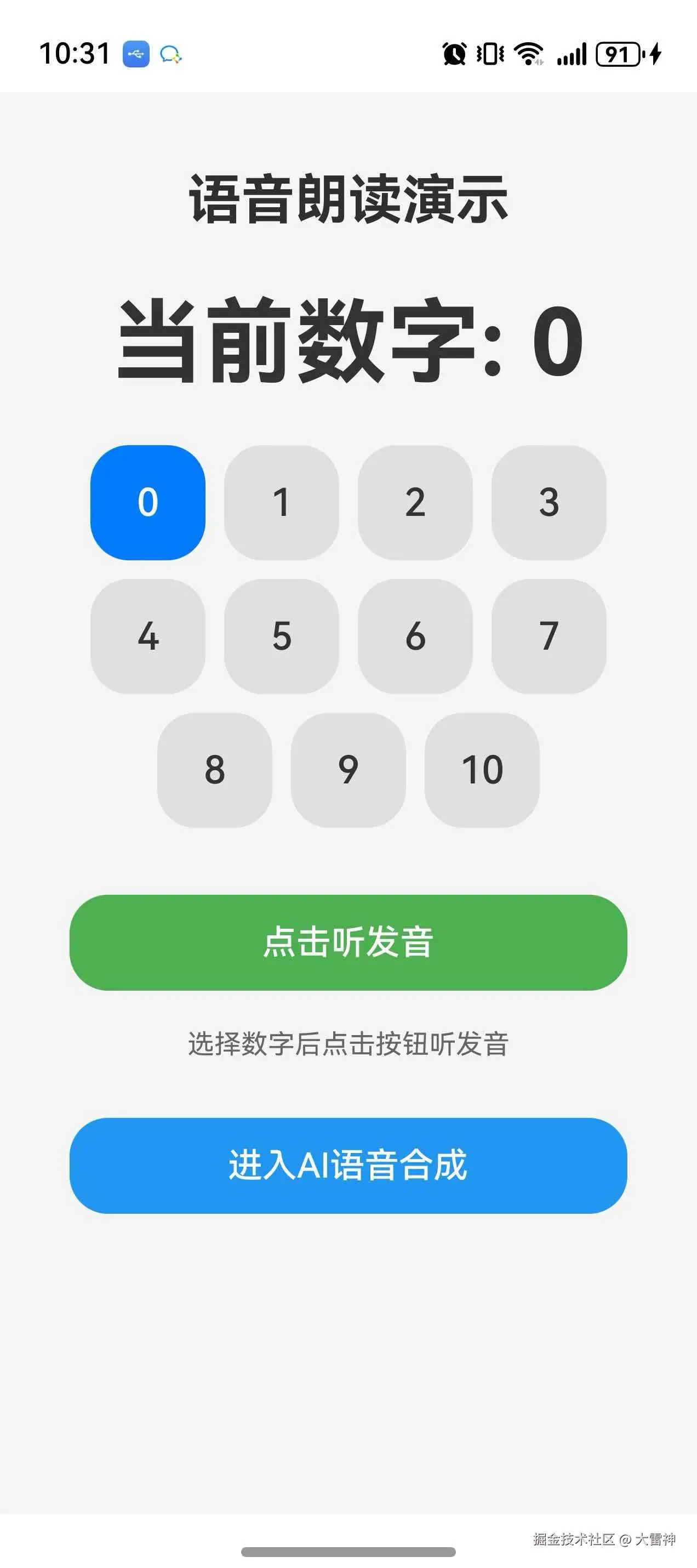Open the messaging notification icon

click(x=172, y=55)
